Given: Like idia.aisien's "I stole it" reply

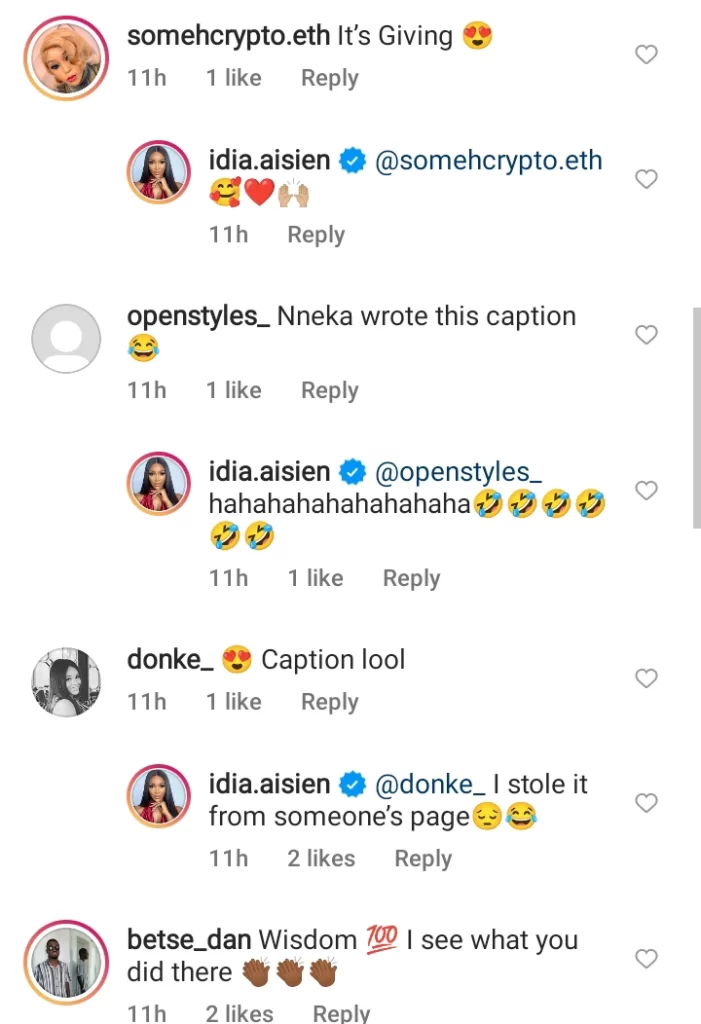Looking at the screenshot, I should click(x=647, y=803).
